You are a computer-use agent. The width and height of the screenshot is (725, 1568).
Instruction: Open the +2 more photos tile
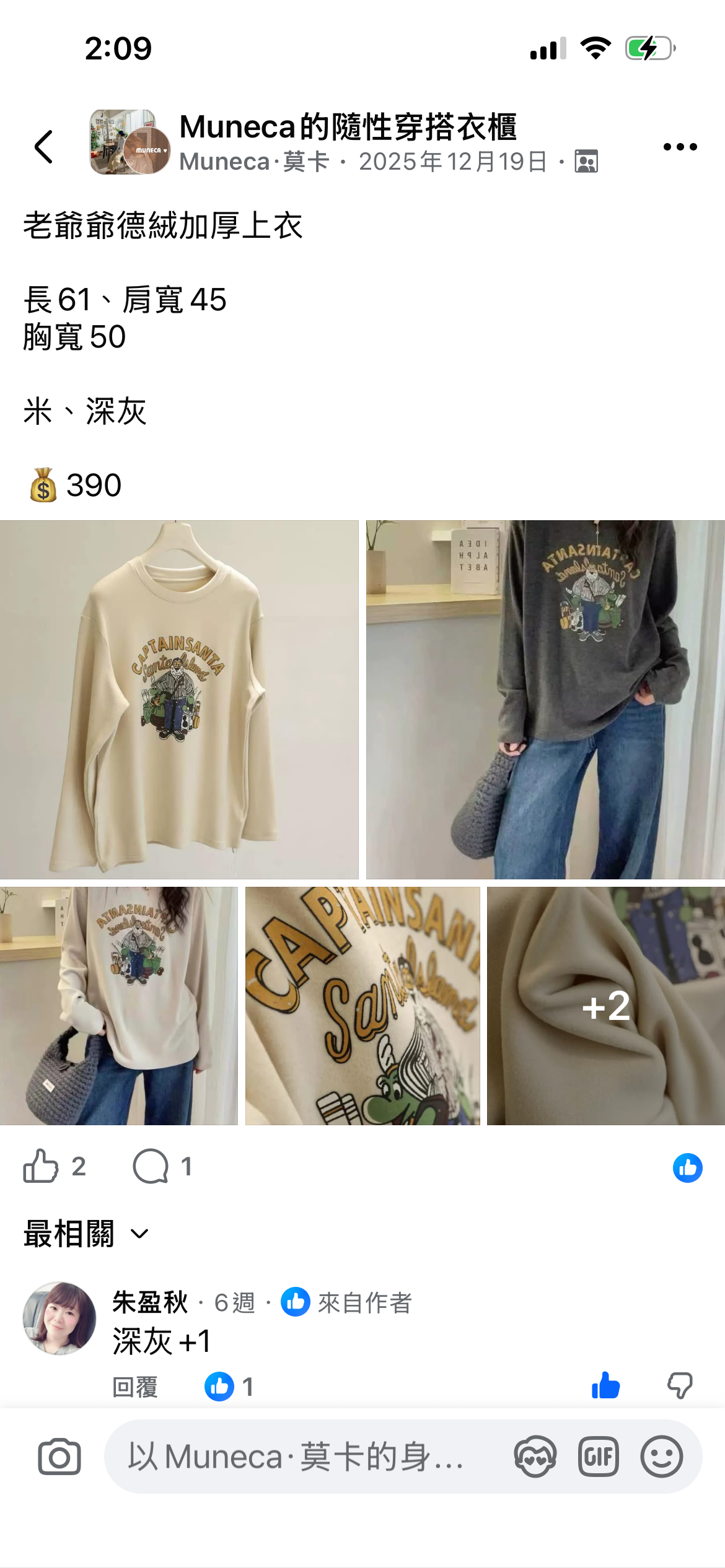click(x=605, y=1006)
